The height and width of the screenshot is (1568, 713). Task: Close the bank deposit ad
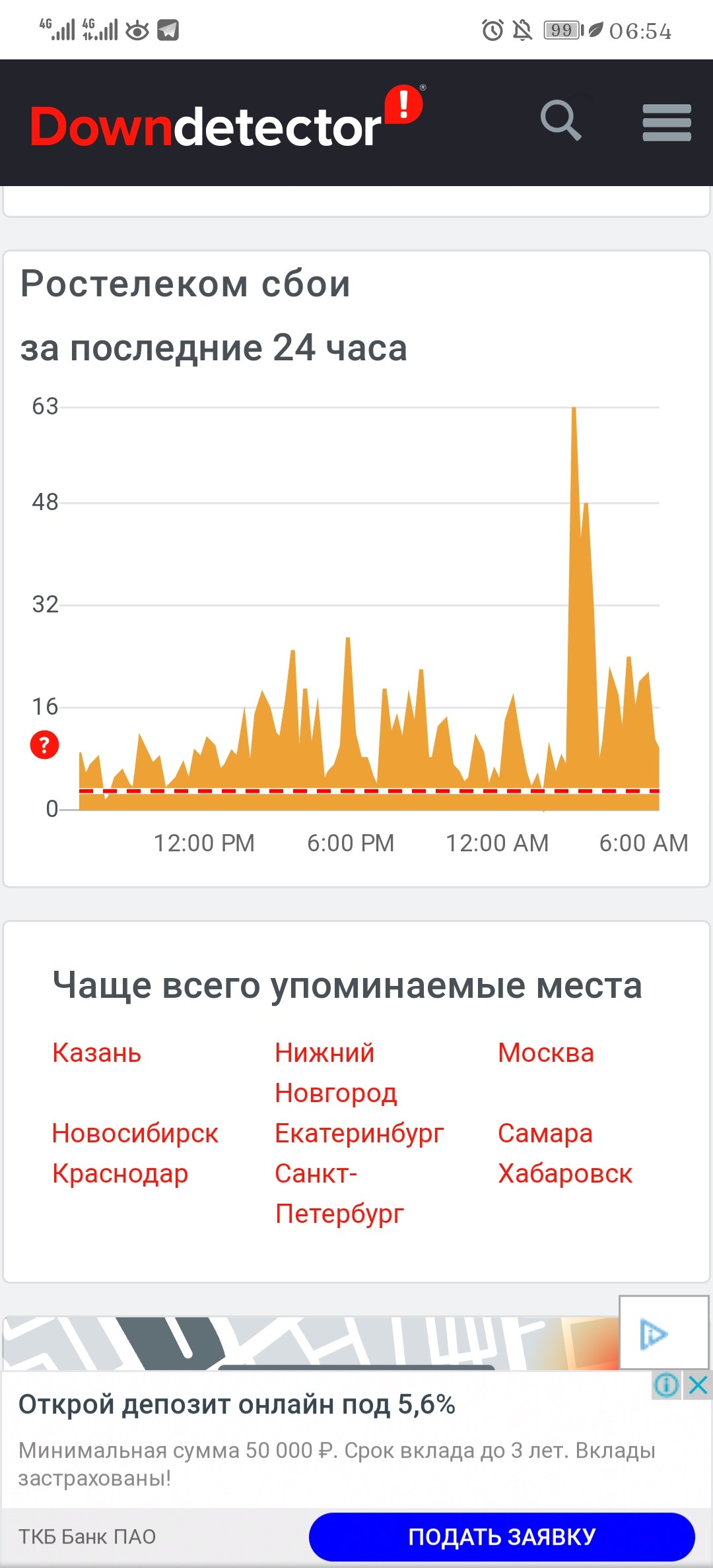click(x=698, y=1385)
